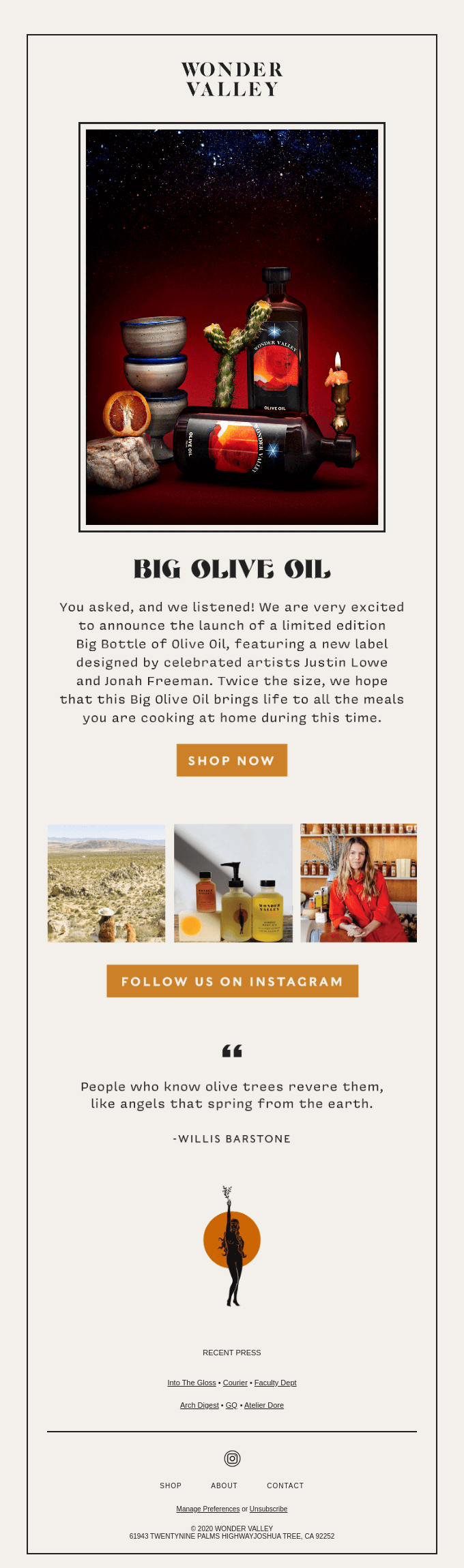Open the GQ press link
Viewport: 464px width, 1568px height.
coord(231,1405)
